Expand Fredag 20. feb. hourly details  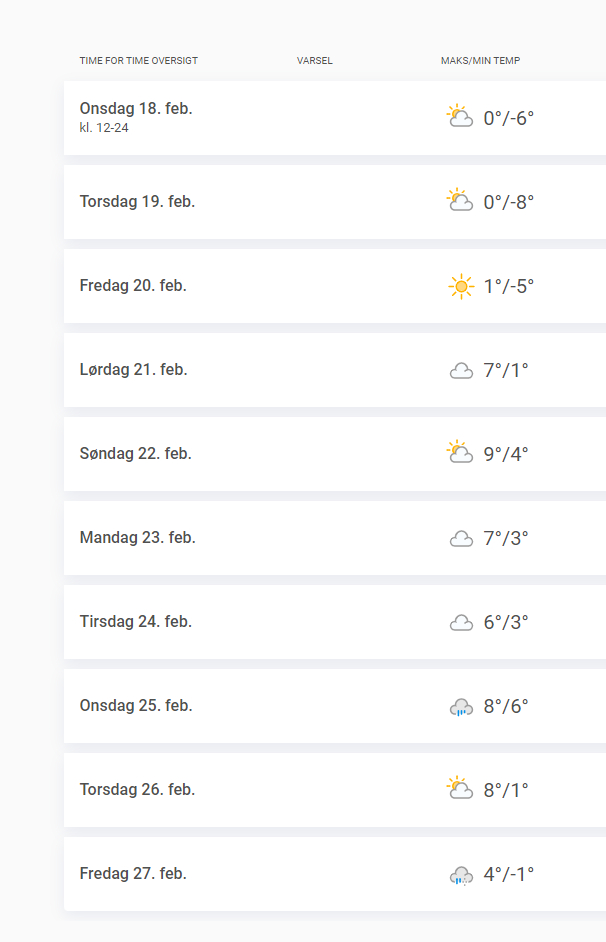(x=133, y=286)
